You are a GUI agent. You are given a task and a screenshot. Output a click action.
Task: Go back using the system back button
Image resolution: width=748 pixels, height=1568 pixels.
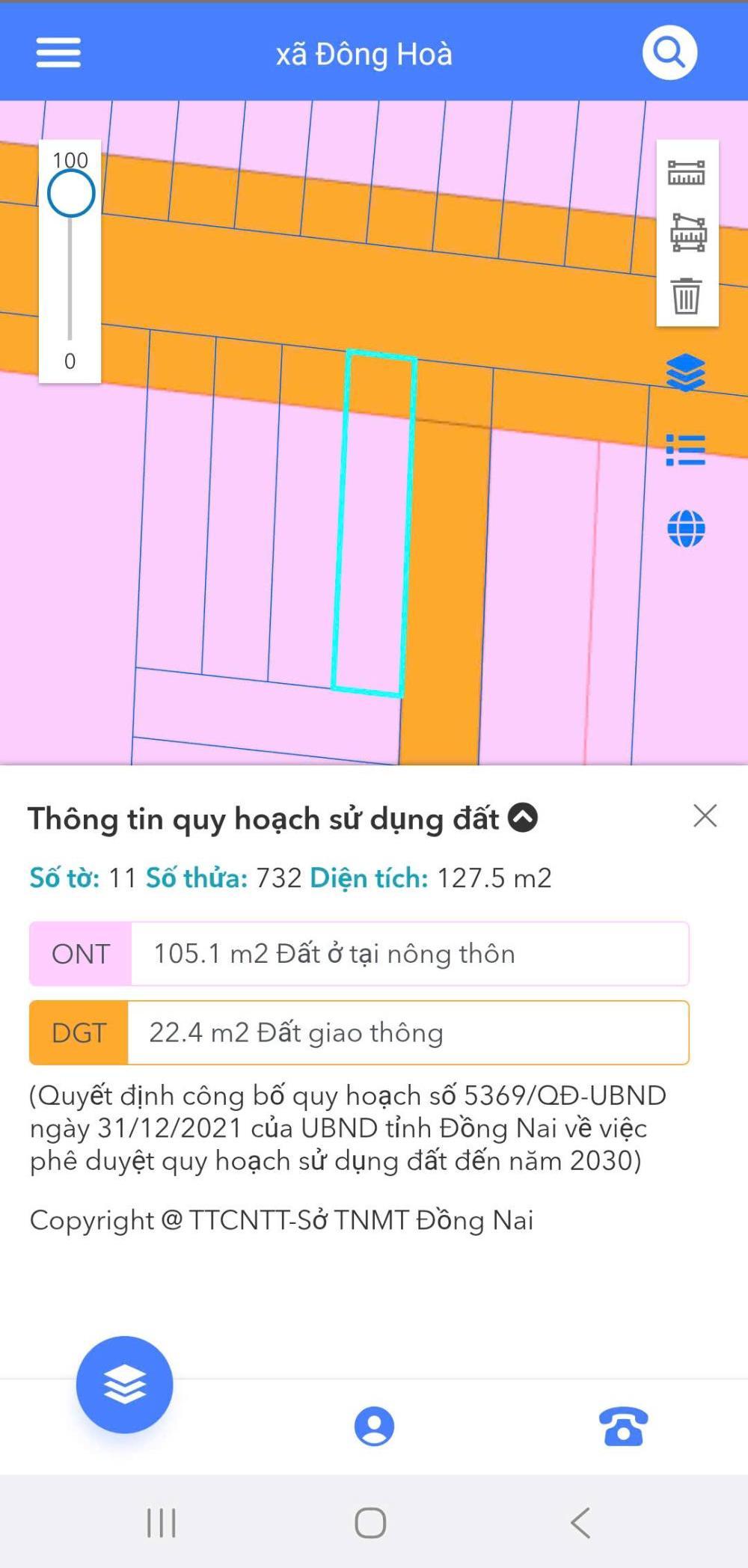(580, 1522)
